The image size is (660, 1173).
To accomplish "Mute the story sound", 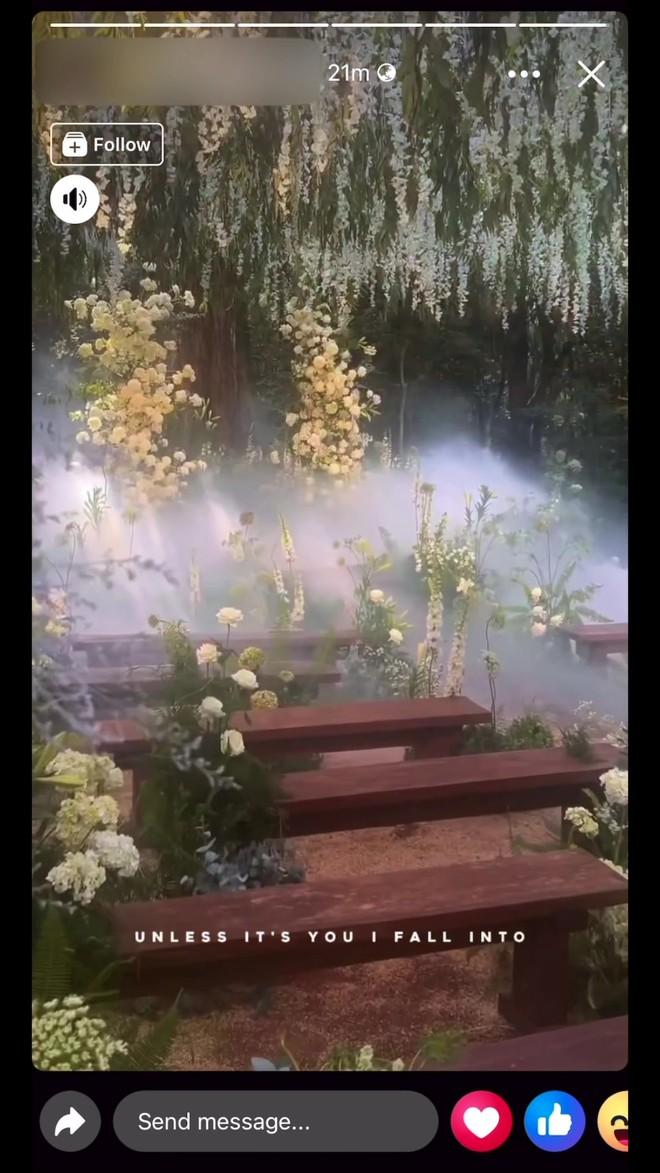I will point(75,199).
